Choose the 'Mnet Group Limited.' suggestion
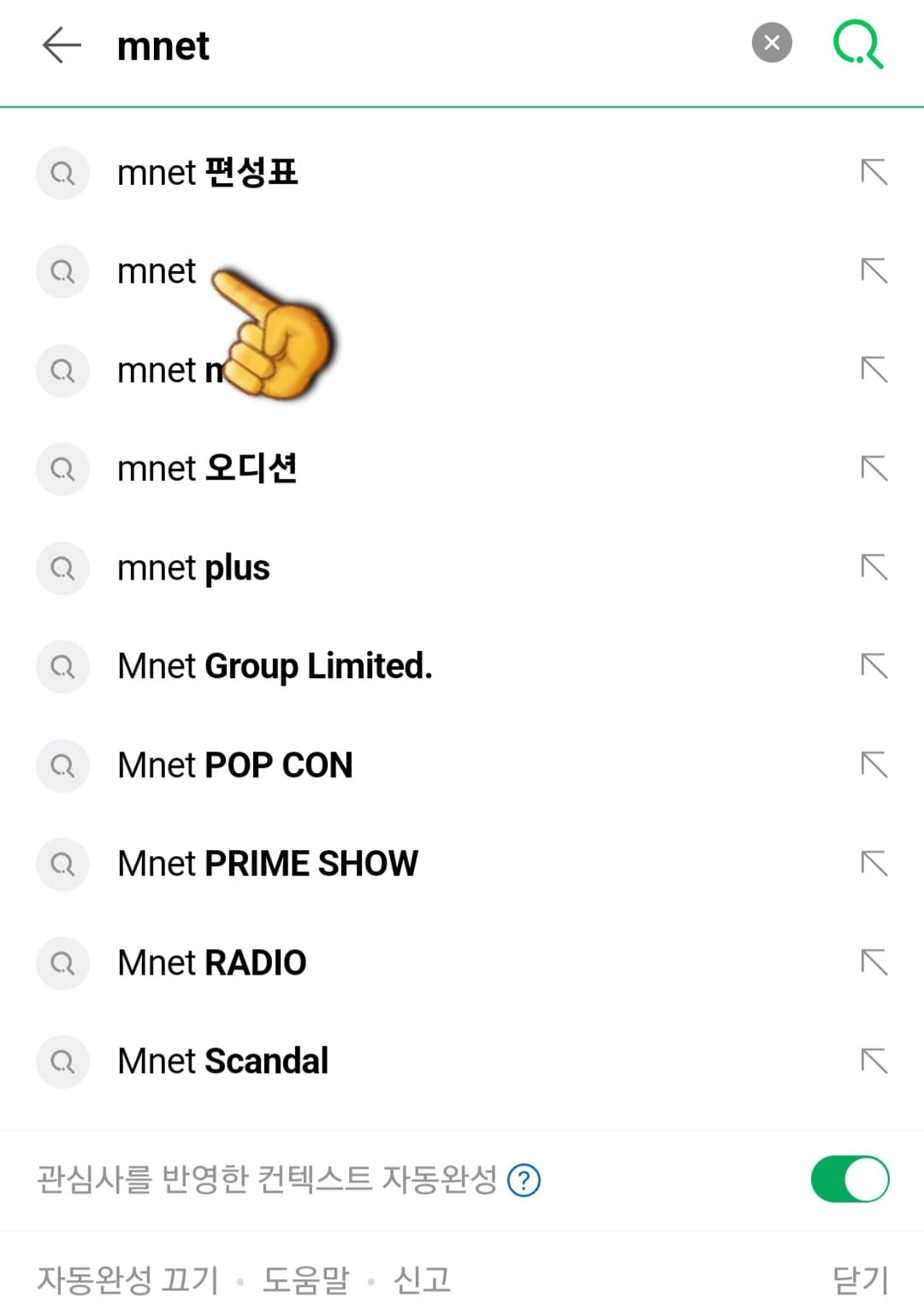 (275, 667)
